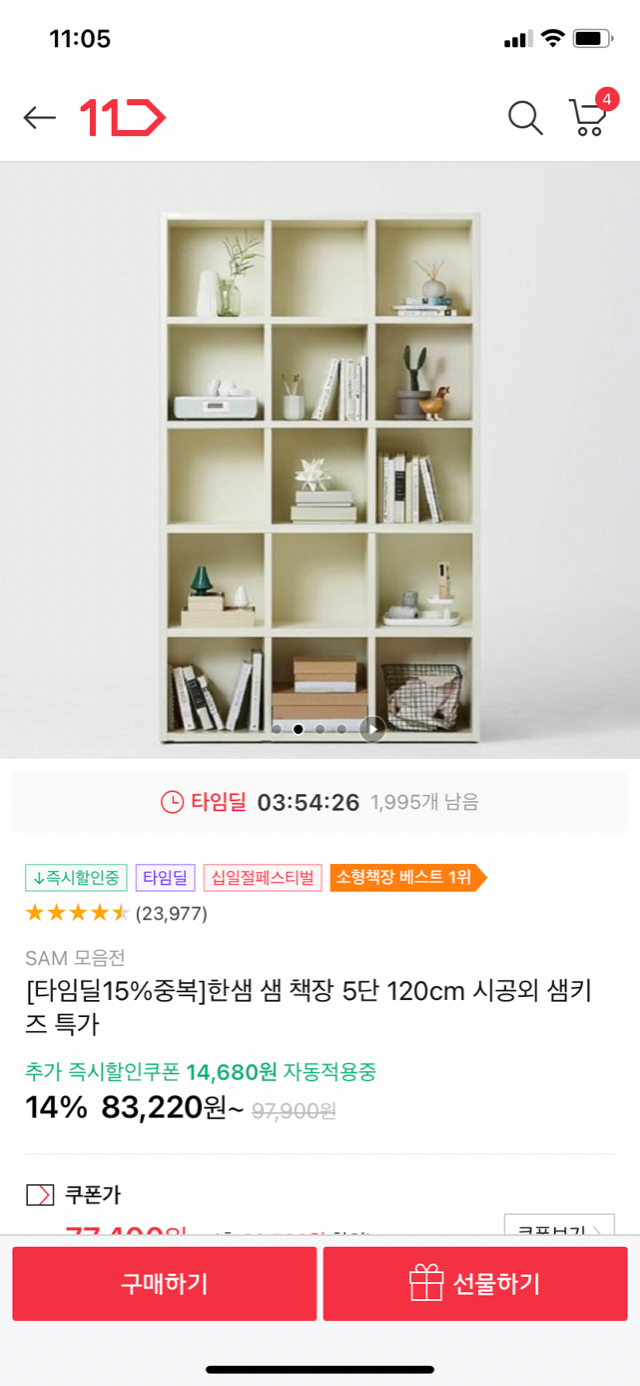Open the 11st home logo
The image size is (640, 1386).
pos(122,118)
